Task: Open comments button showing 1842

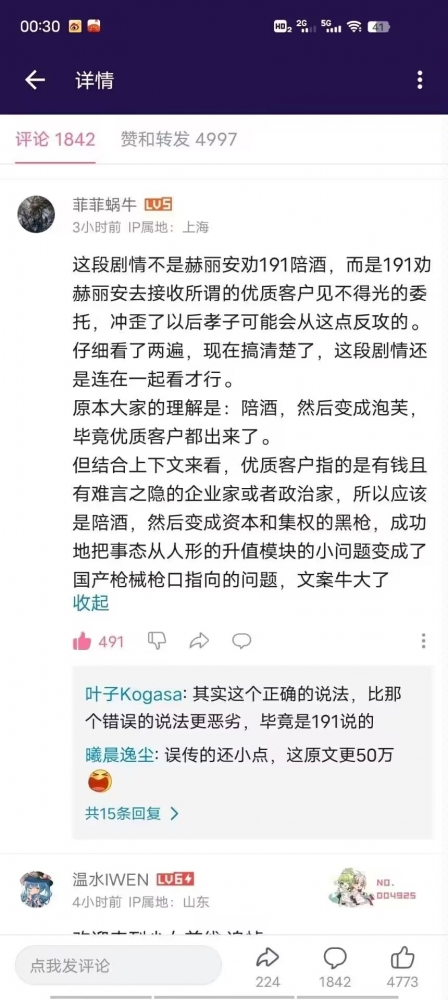Action: [335, 967]
